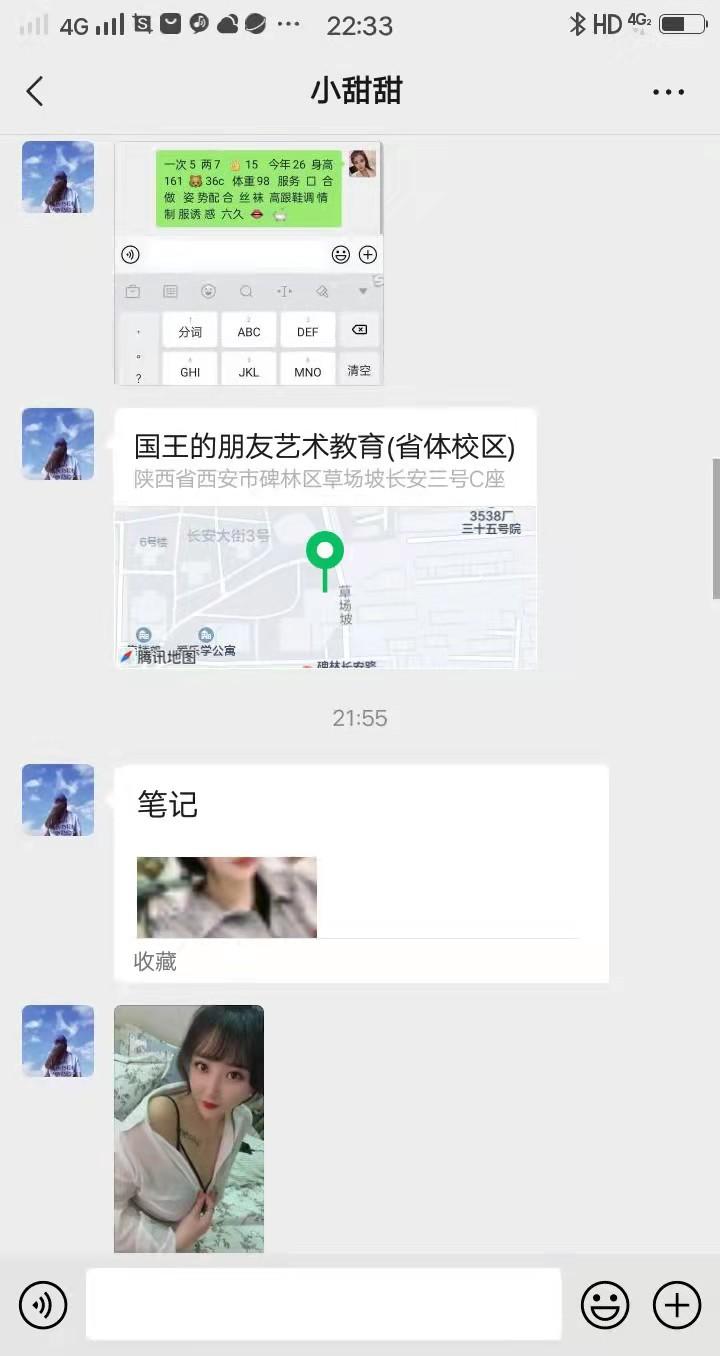
Task: Open sender's avatar beside the location card
Action: point(58,444)
